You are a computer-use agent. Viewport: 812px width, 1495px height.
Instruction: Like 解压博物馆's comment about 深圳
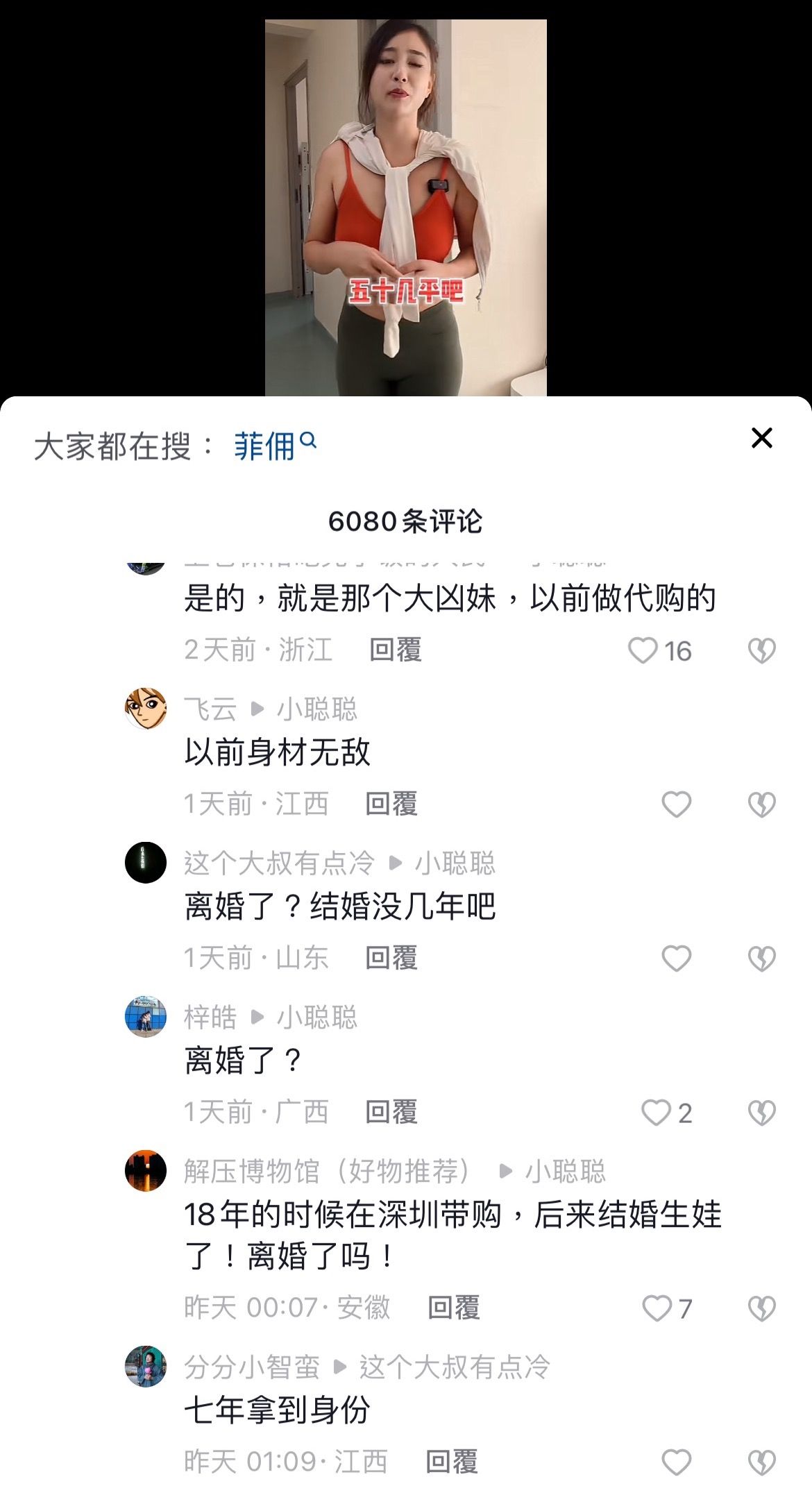(x=667, y=1309)
